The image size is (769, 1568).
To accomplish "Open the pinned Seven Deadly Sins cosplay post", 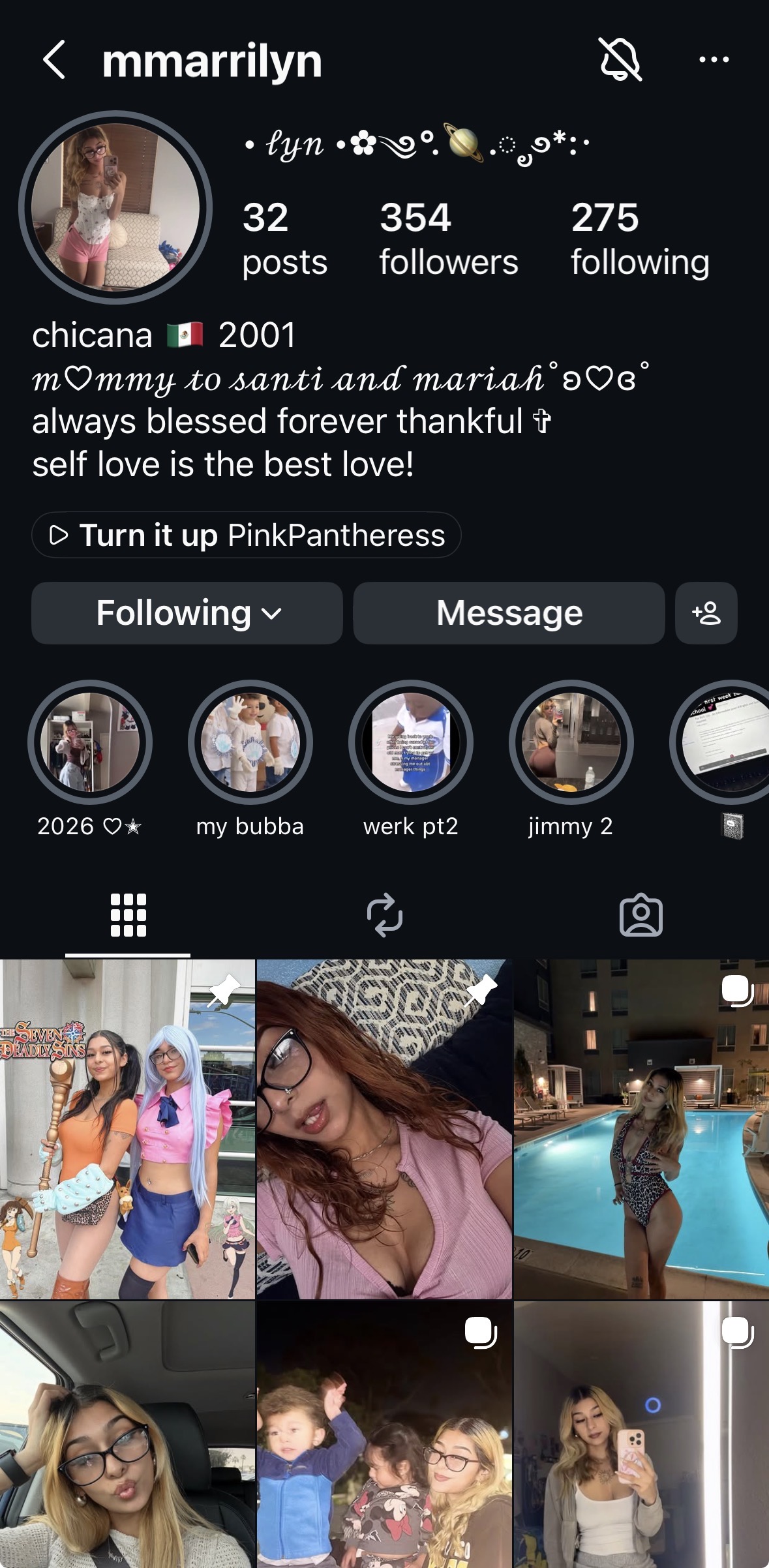I will [x=127, y=1128].
